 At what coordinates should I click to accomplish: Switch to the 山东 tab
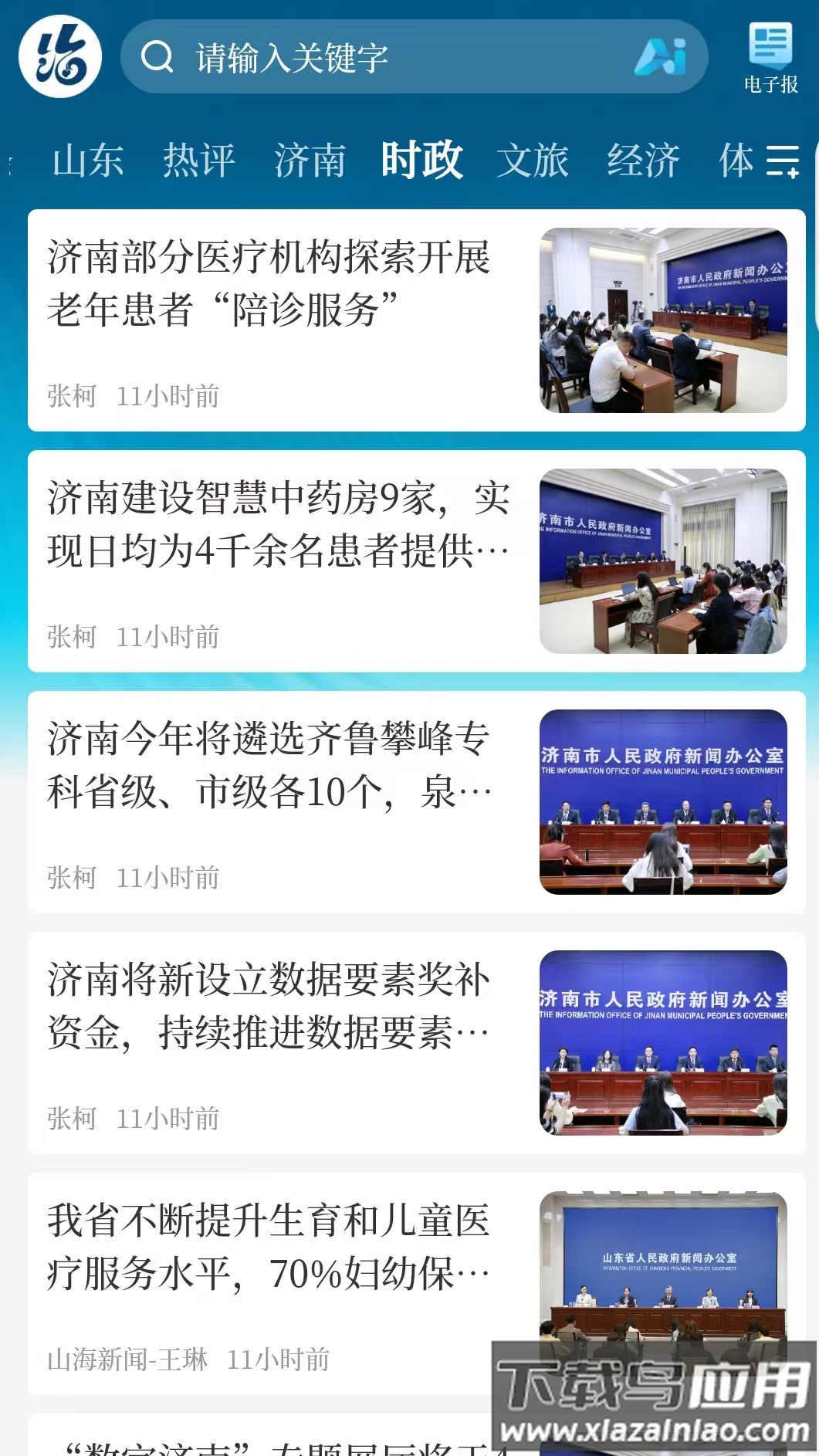[x=88, y=160]
